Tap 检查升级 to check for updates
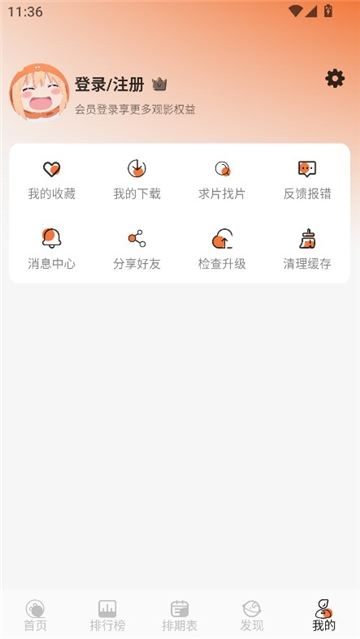 [222, 249]
